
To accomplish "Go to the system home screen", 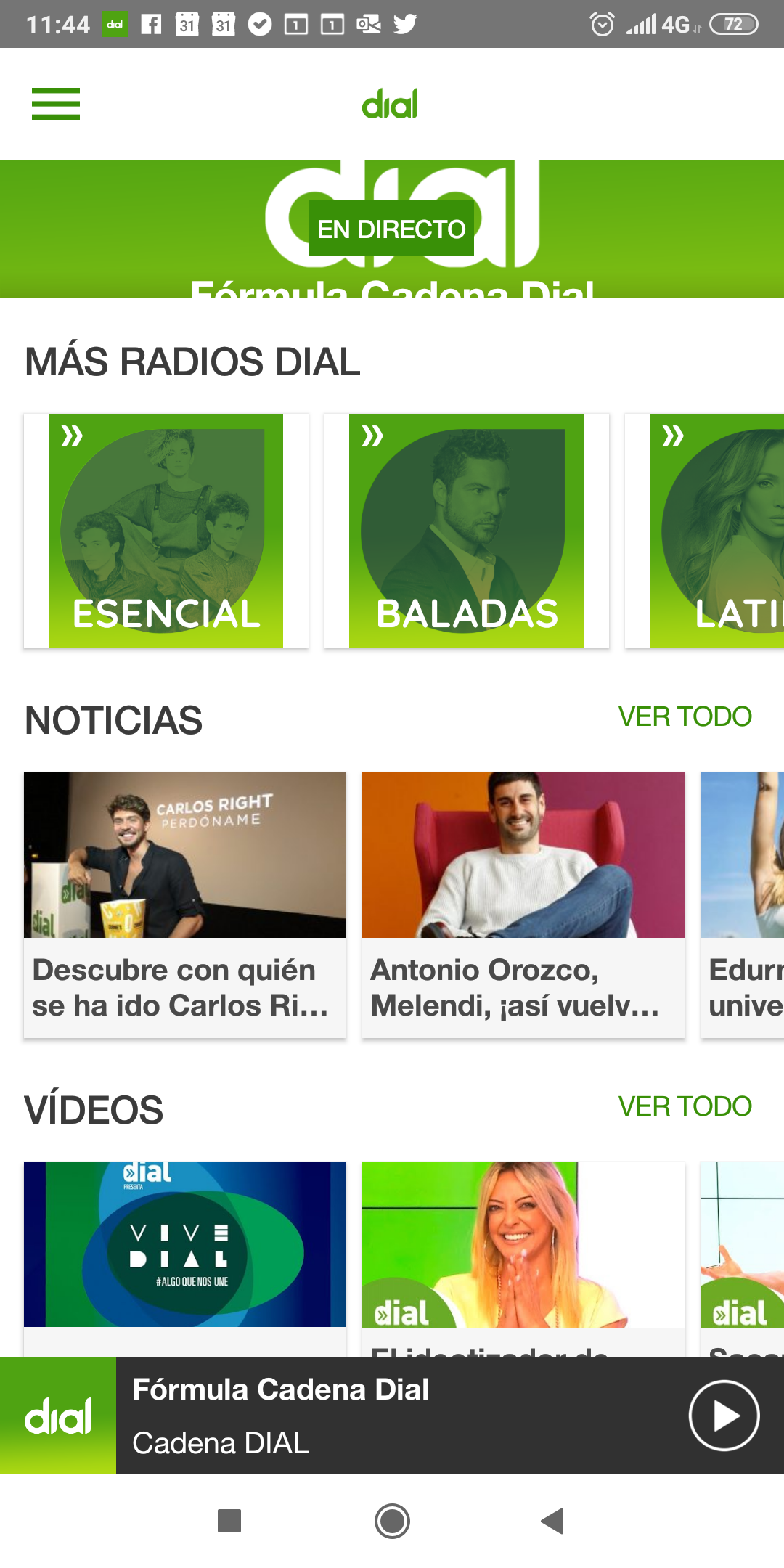I will (x=392, y=1521).
